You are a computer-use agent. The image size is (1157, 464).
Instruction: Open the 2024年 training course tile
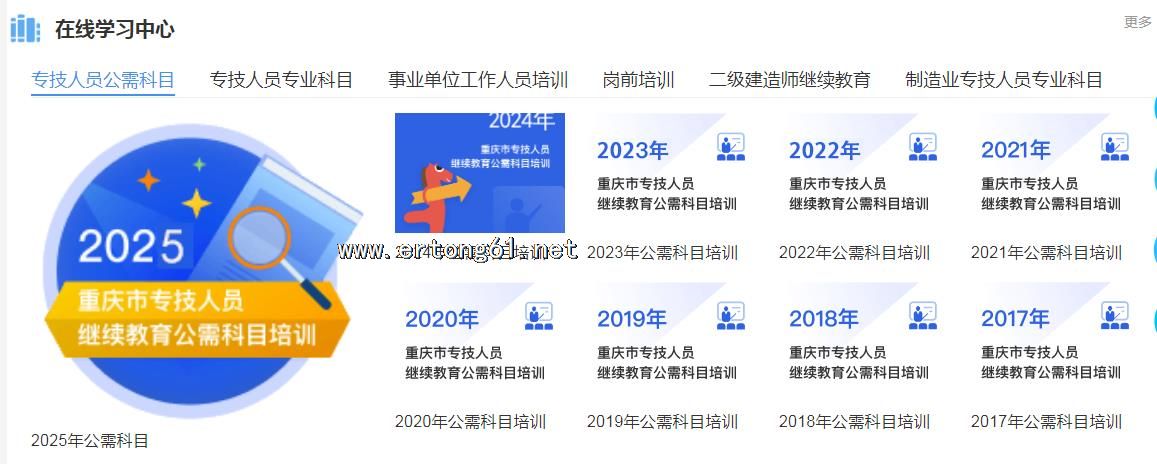coord(480,172)
